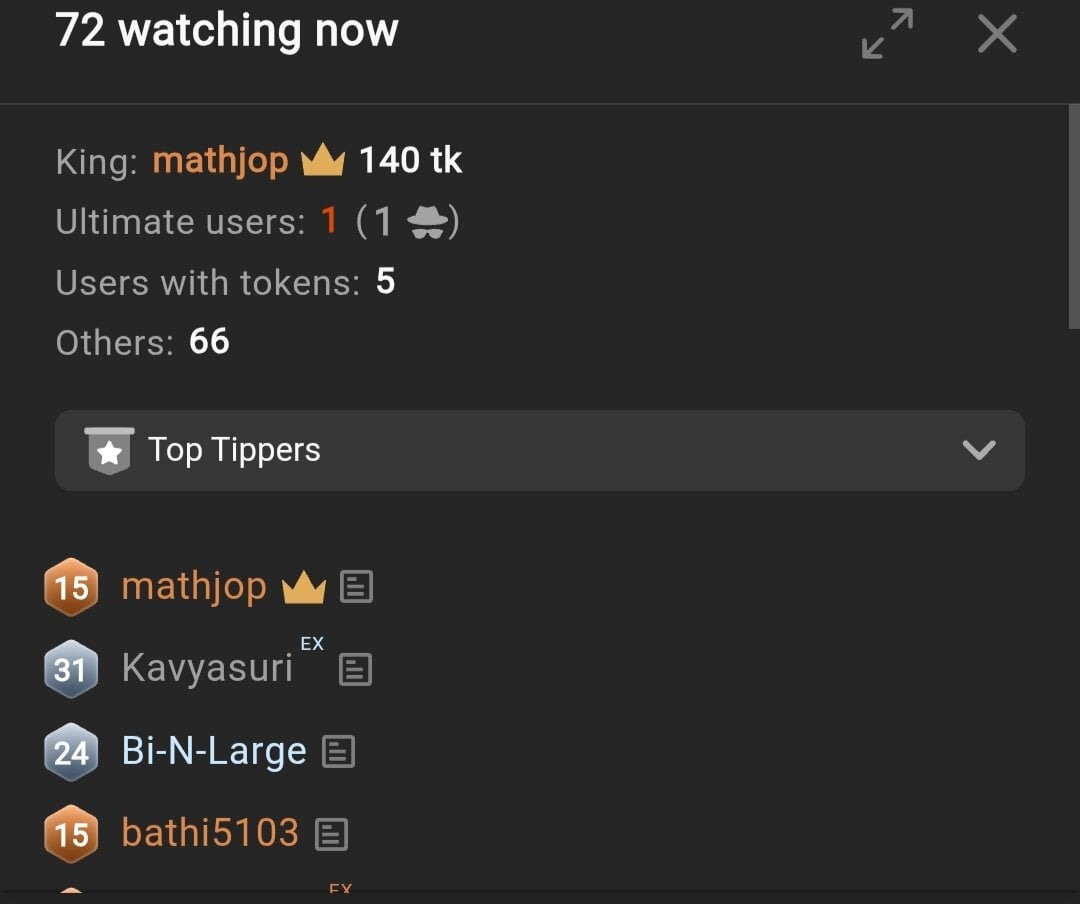Tap the King mathjop username link

[x=220, y=161]
